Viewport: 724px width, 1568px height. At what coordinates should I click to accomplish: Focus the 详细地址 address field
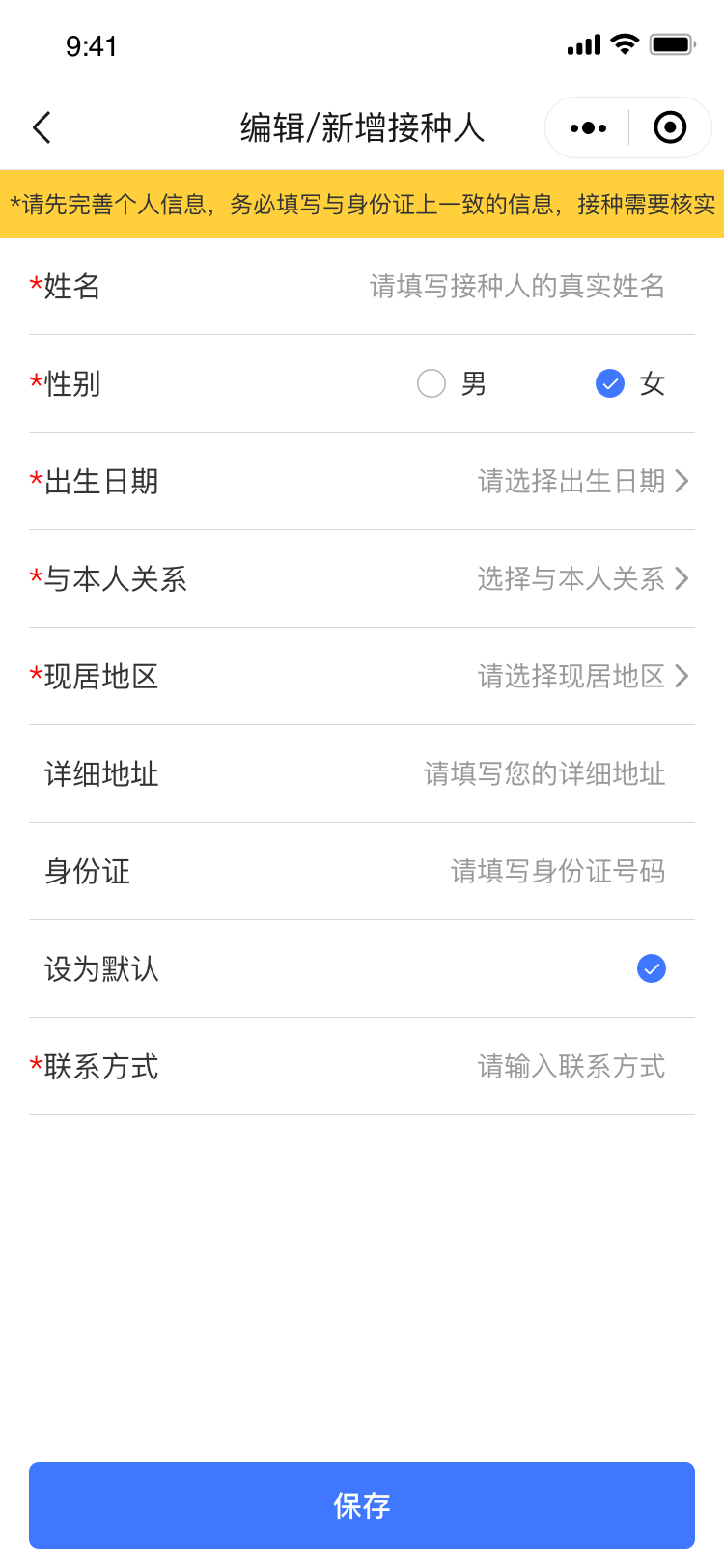coord(543,773)
